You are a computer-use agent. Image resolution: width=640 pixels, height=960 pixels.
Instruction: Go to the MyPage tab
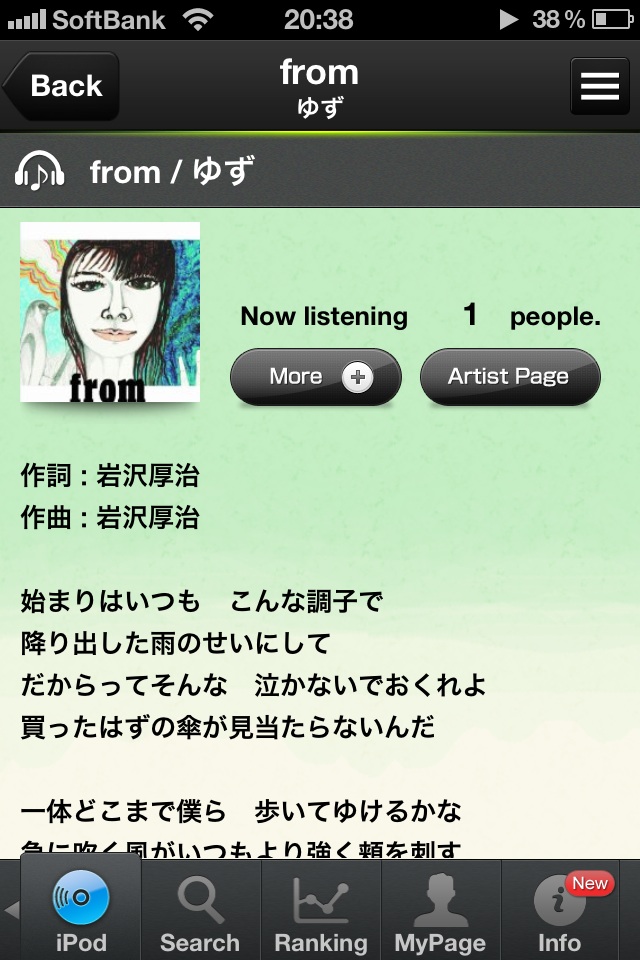click(440, 910)
